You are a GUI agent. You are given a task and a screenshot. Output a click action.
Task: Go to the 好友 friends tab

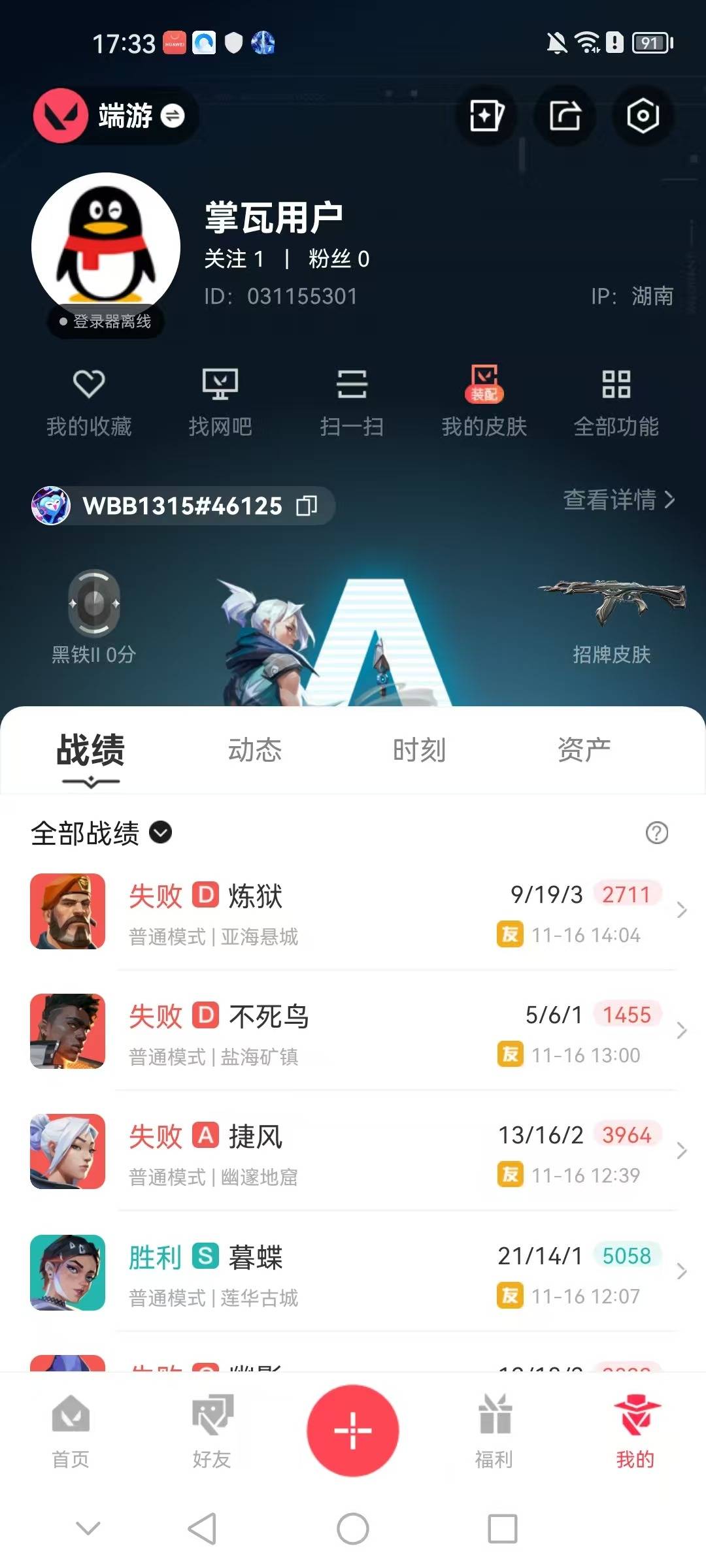(212, 1430)
